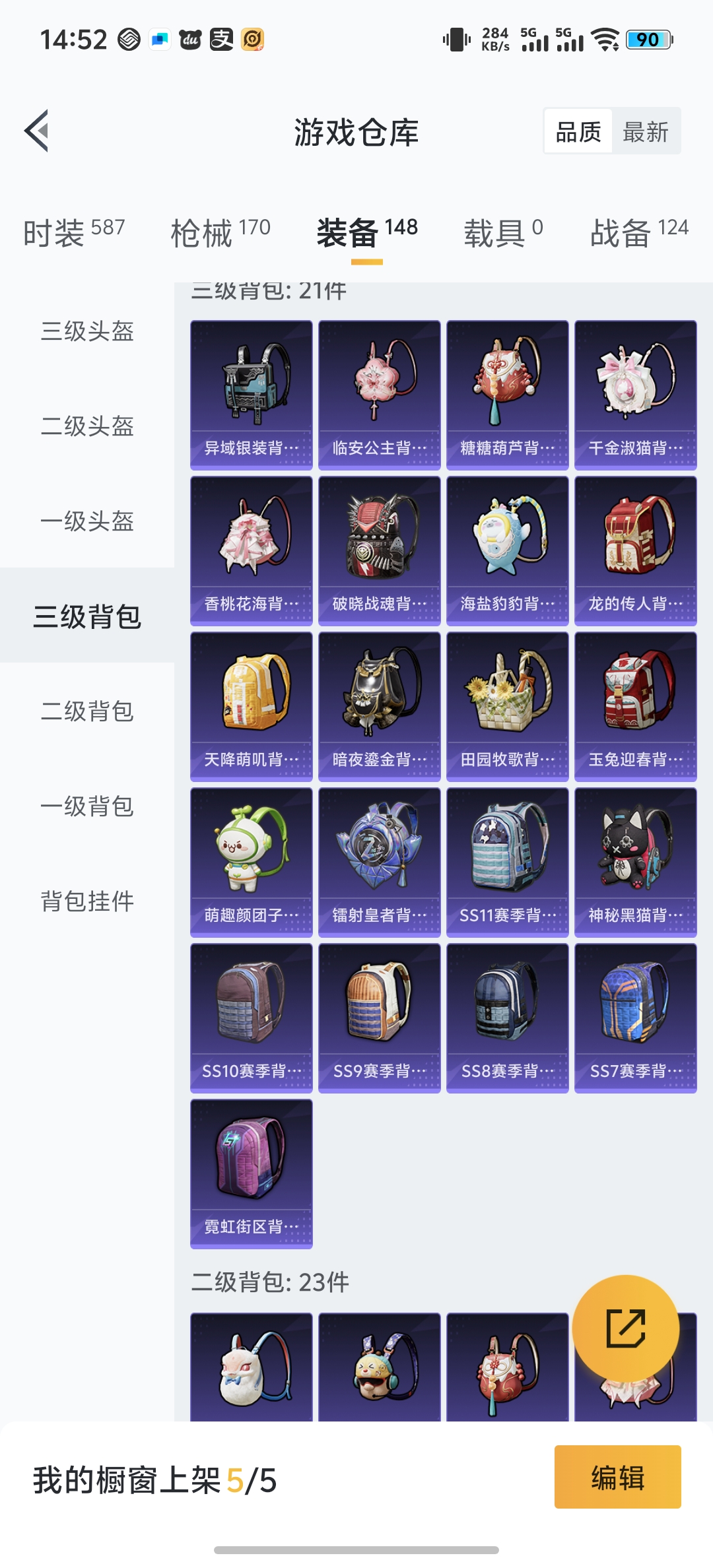Open the 霓虹街区 backpack item

252,1173
